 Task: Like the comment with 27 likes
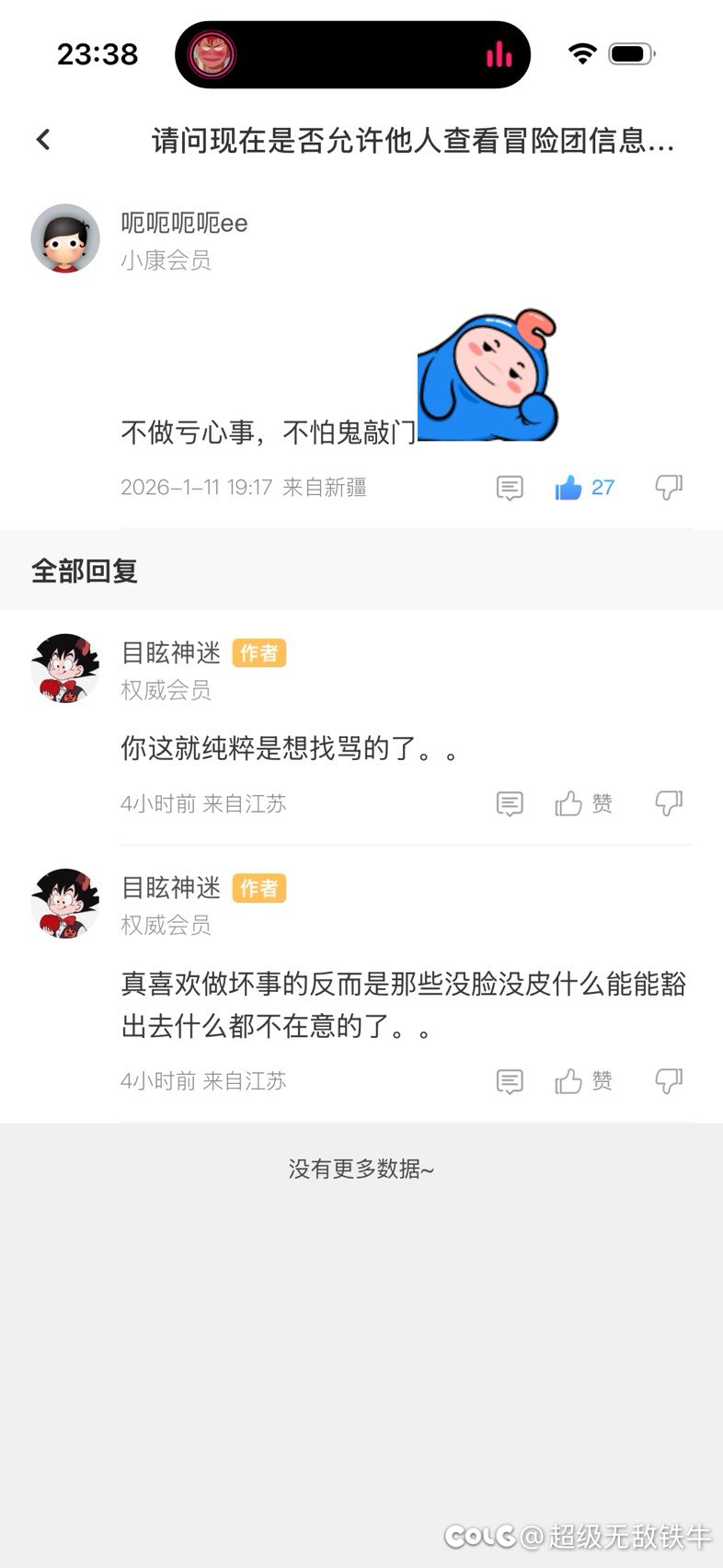(x=569, y=488)
